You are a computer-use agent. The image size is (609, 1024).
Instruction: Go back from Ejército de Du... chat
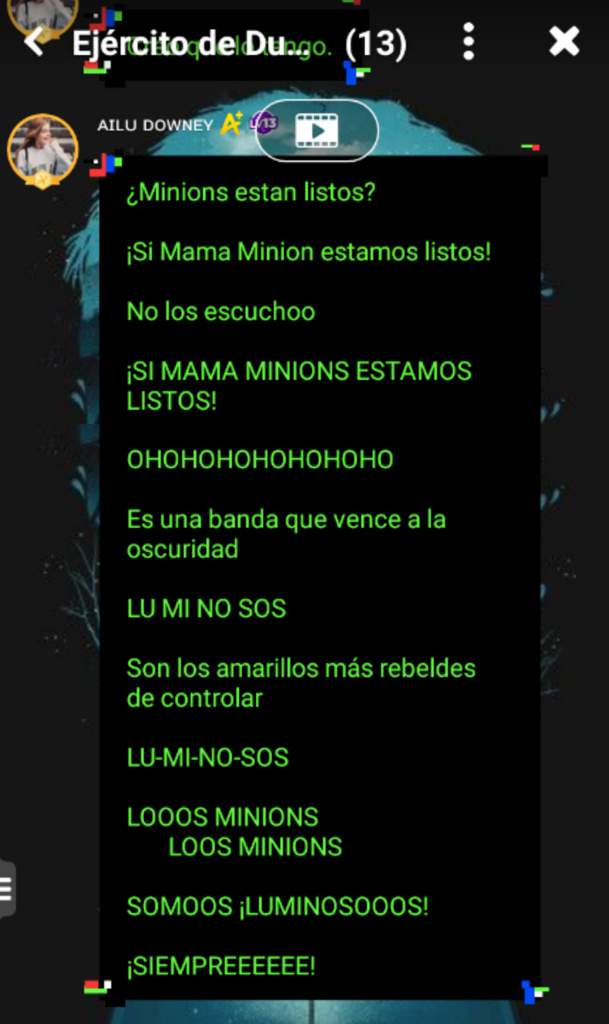pyautogui.click(x=35, y=43)
